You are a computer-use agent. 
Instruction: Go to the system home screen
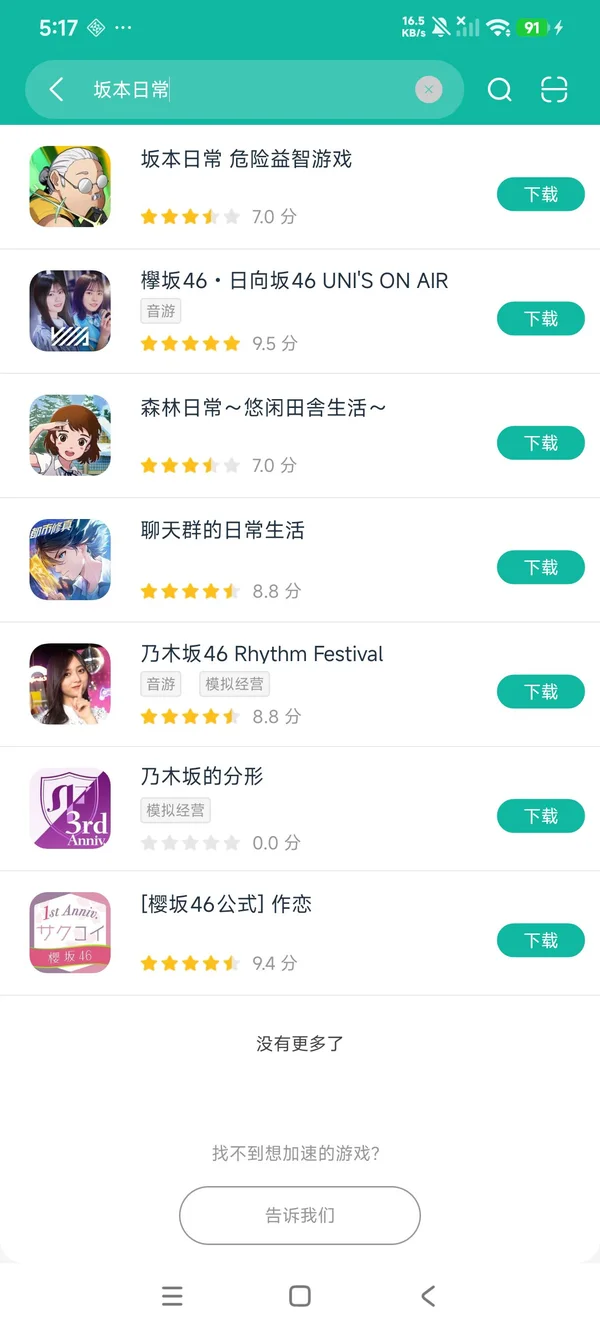(300, 1296)
